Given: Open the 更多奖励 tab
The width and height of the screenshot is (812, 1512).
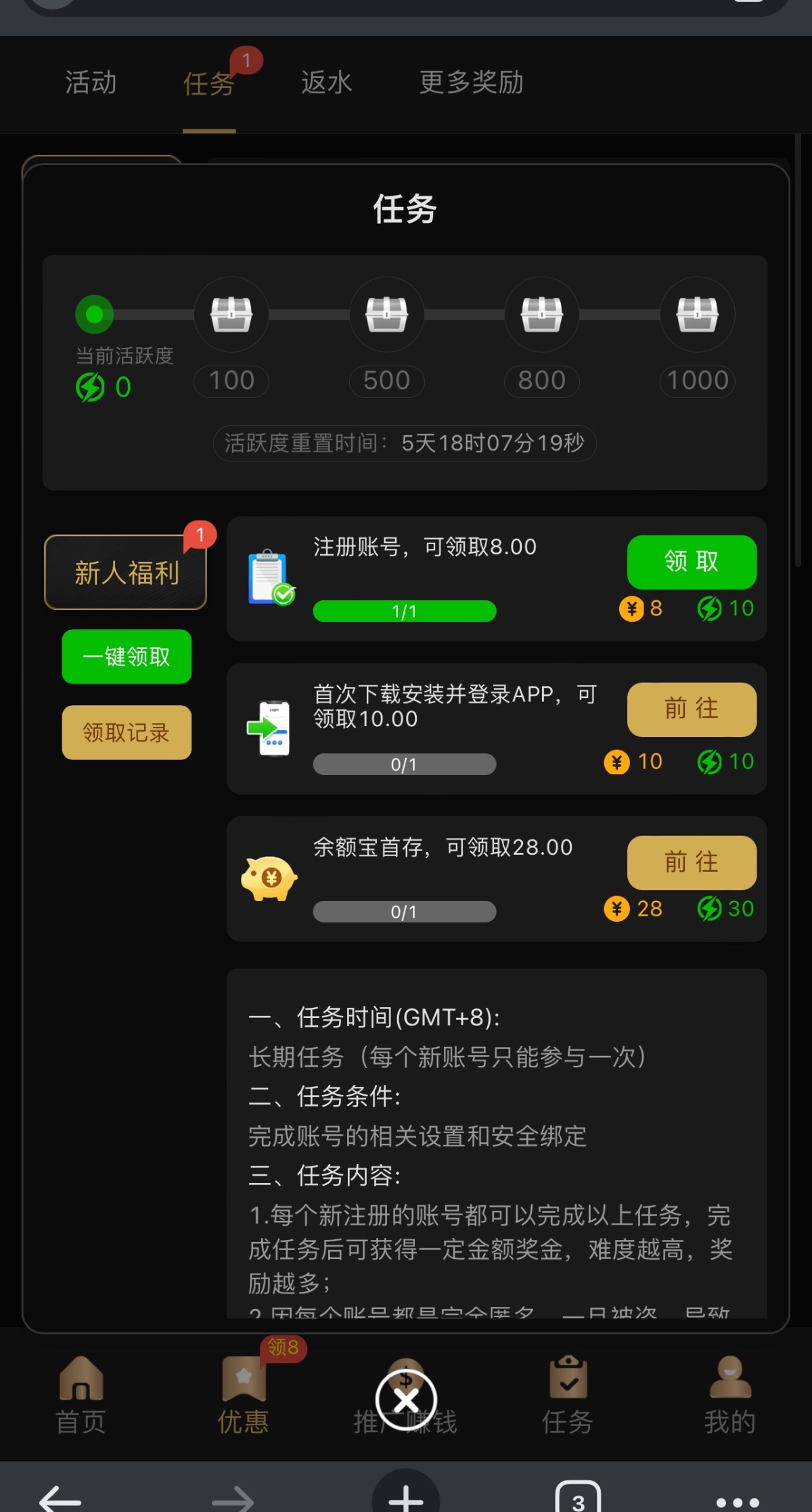Looking at the screenshot, I should point(471,83).
